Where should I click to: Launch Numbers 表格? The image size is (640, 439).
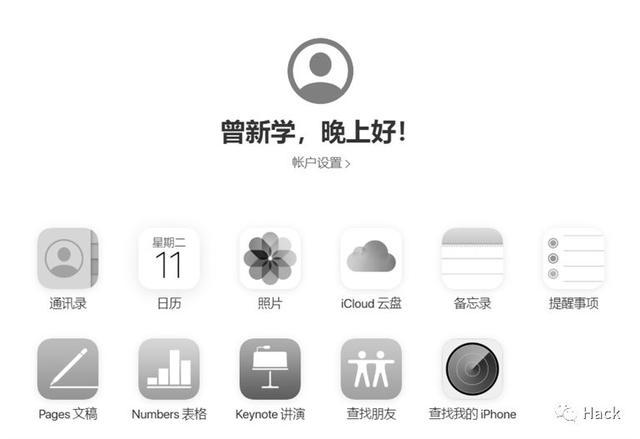point(168,369)
